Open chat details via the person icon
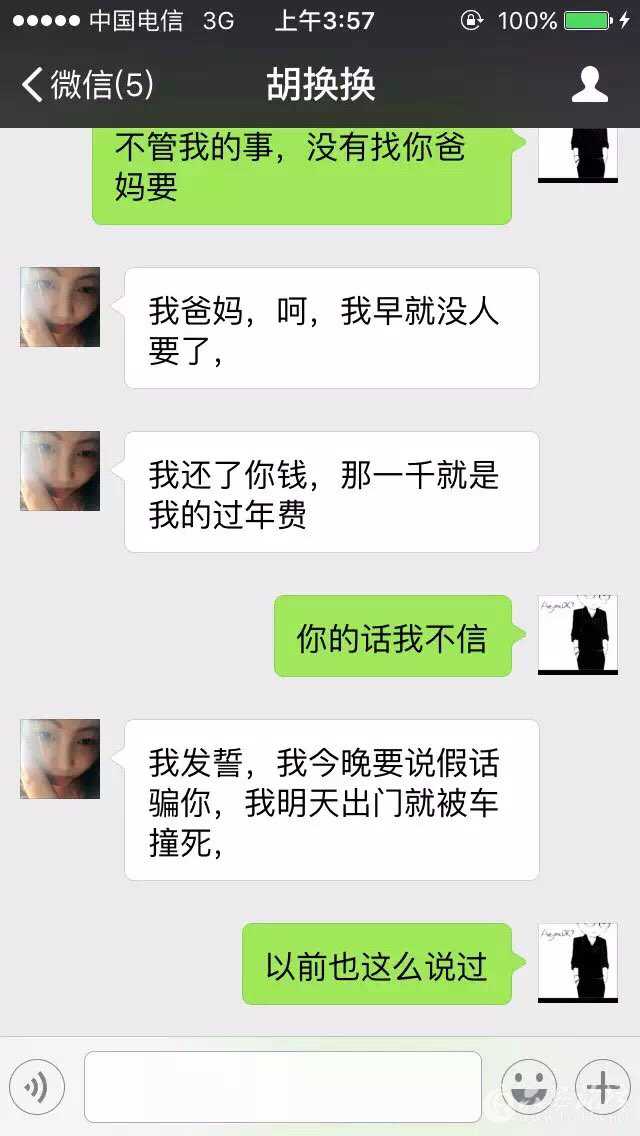 (590, 85)
